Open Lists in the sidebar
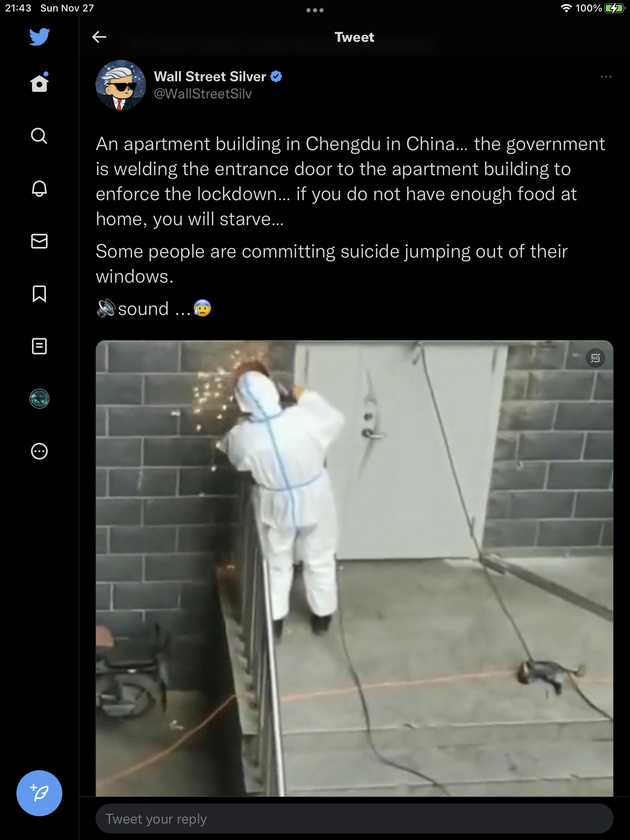Viewport: 630px width, 840px height. 39,346
